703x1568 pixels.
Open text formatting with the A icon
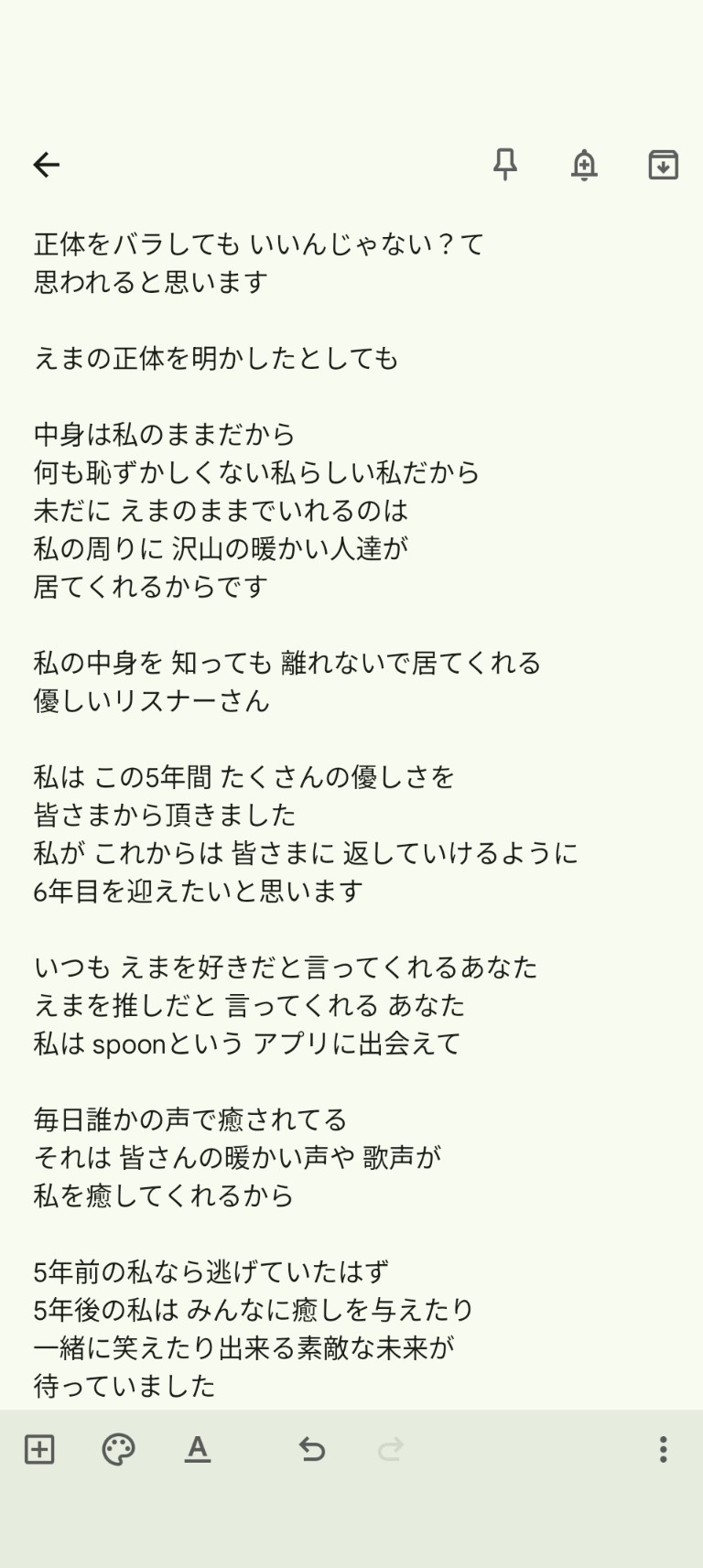click(199, 1449)
